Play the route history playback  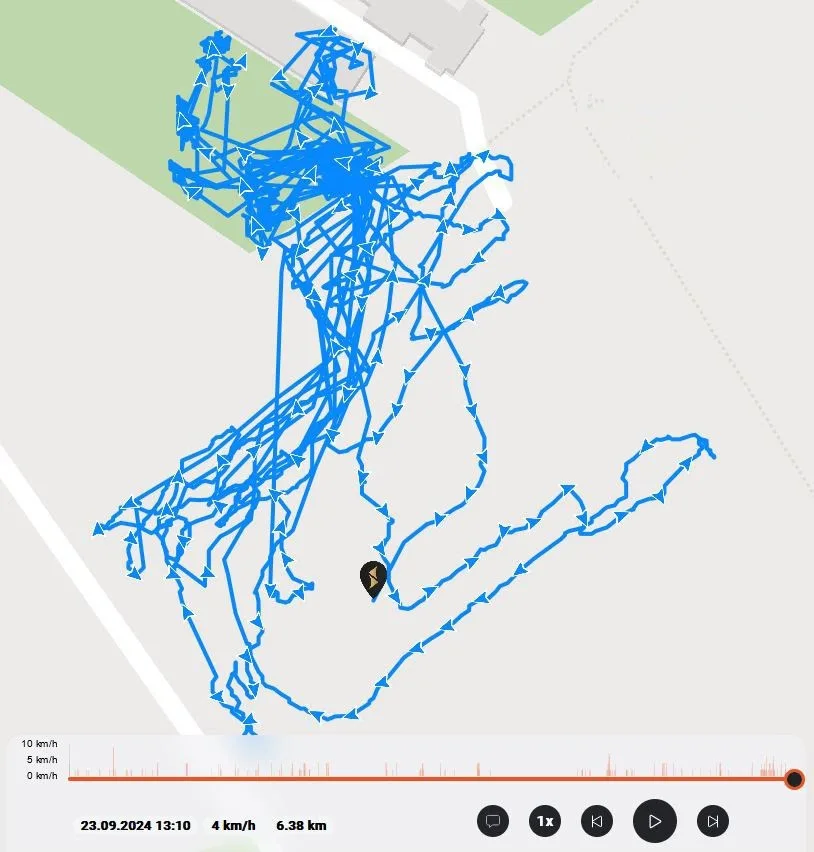(x=655, y=821)
